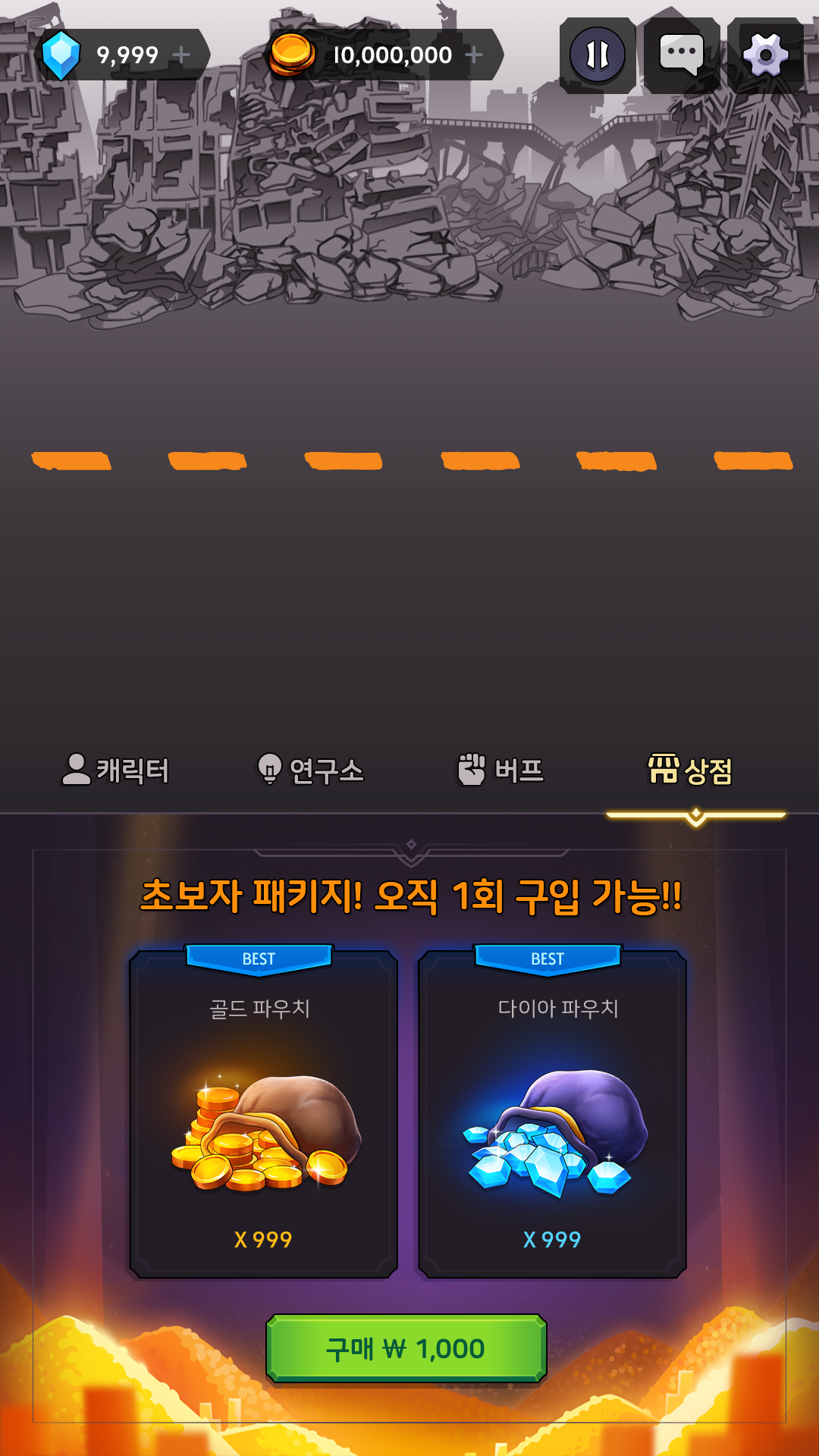Add more diamonds with the plus
The image size is (819, 1456).
pyautogui.click(x=181, y=55)
